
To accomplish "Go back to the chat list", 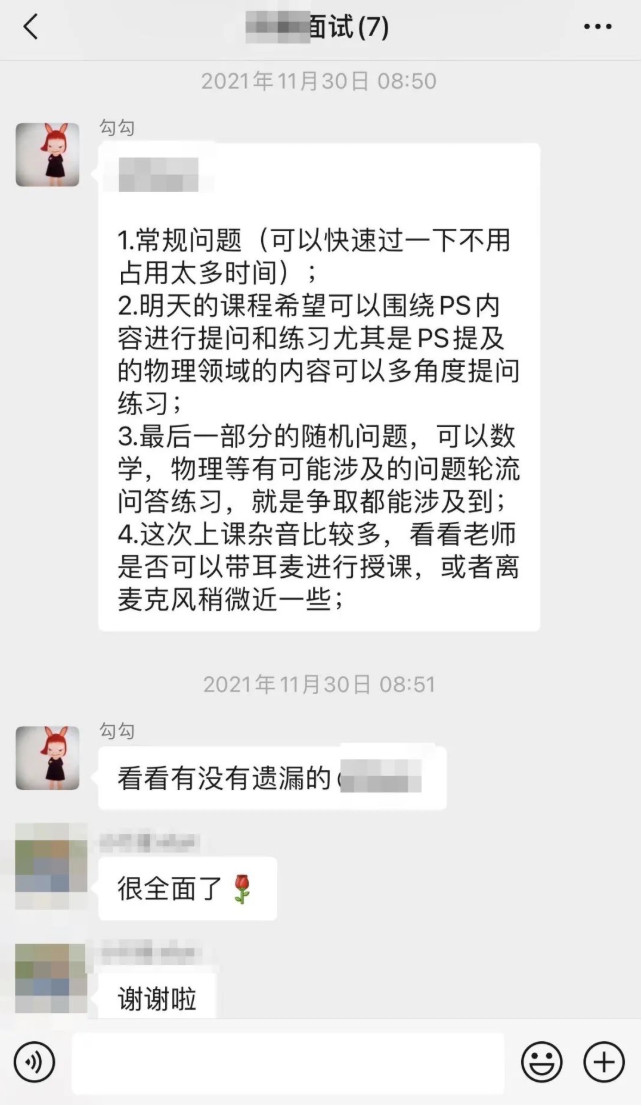I will point(31,27).
